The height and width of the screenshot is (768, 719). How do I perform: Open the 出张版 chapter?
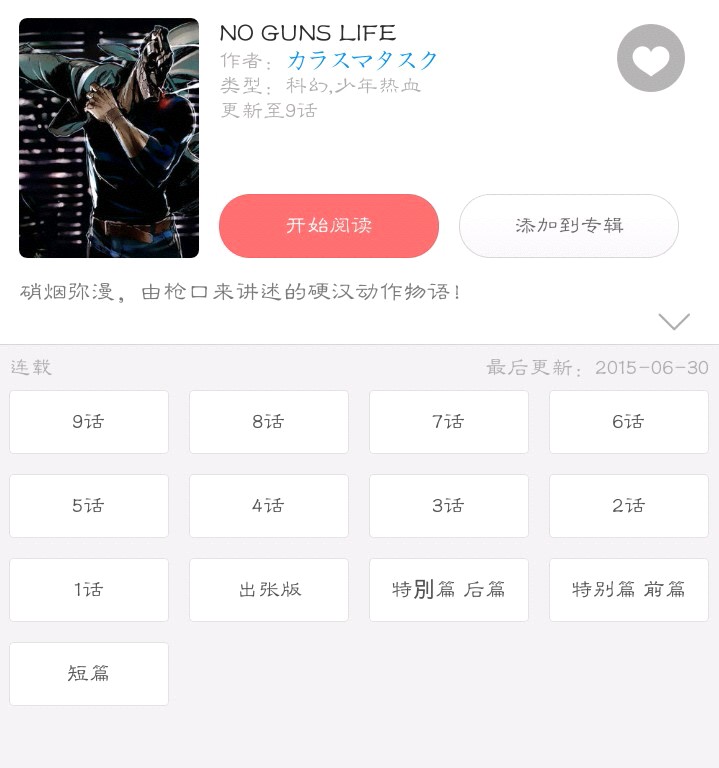pos(269,590)
